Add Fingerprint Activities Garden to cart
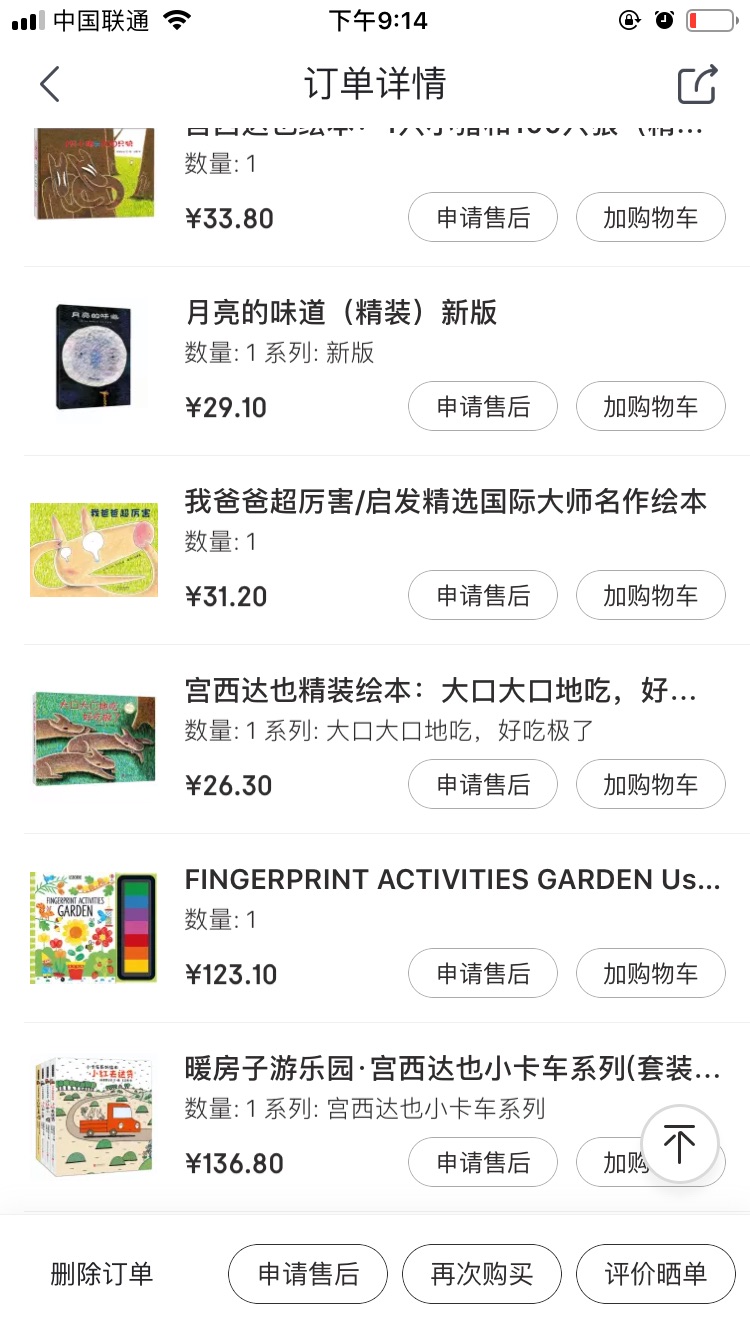 650,974
